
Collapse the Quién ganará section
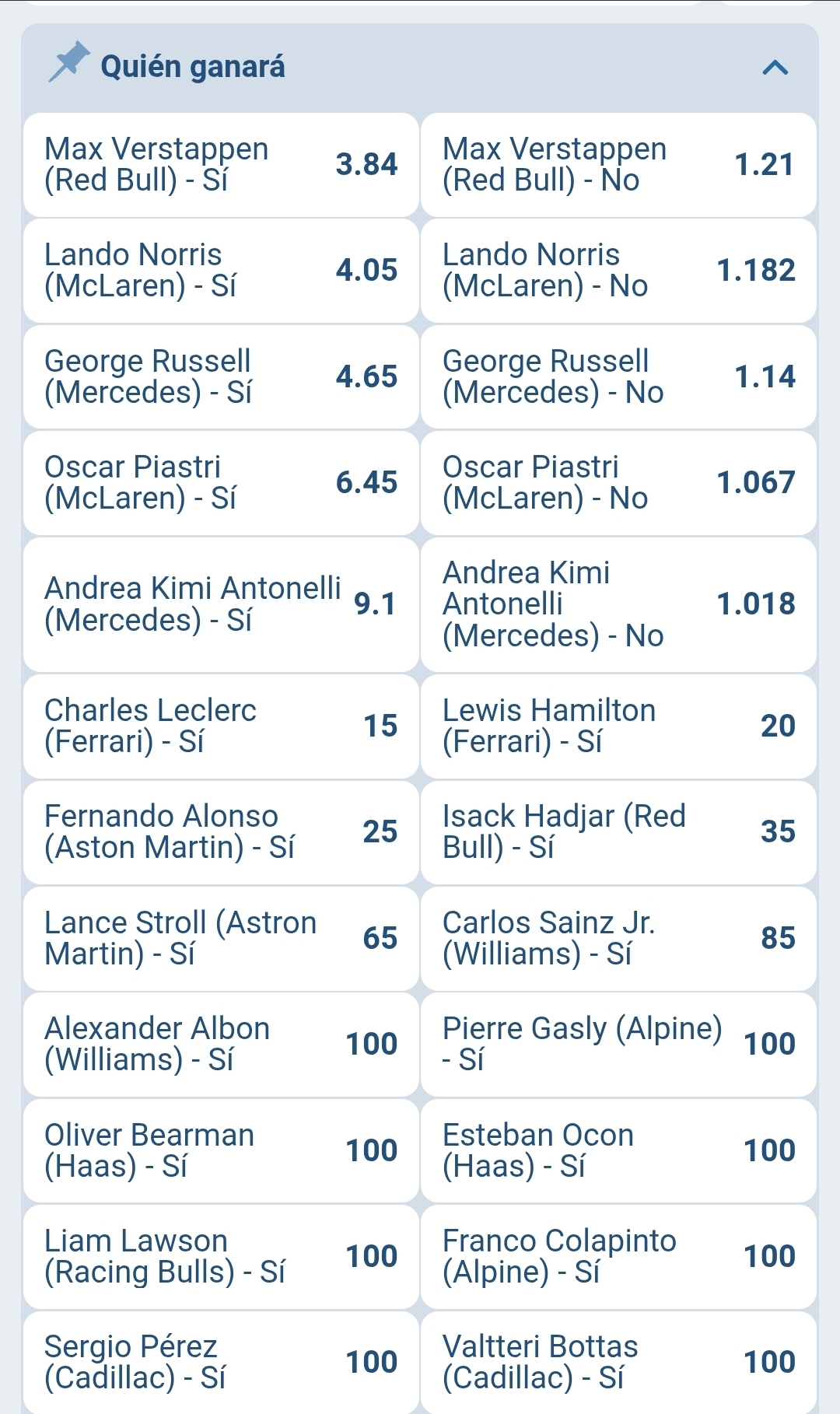pyautogui.click(x=775, y=68)
